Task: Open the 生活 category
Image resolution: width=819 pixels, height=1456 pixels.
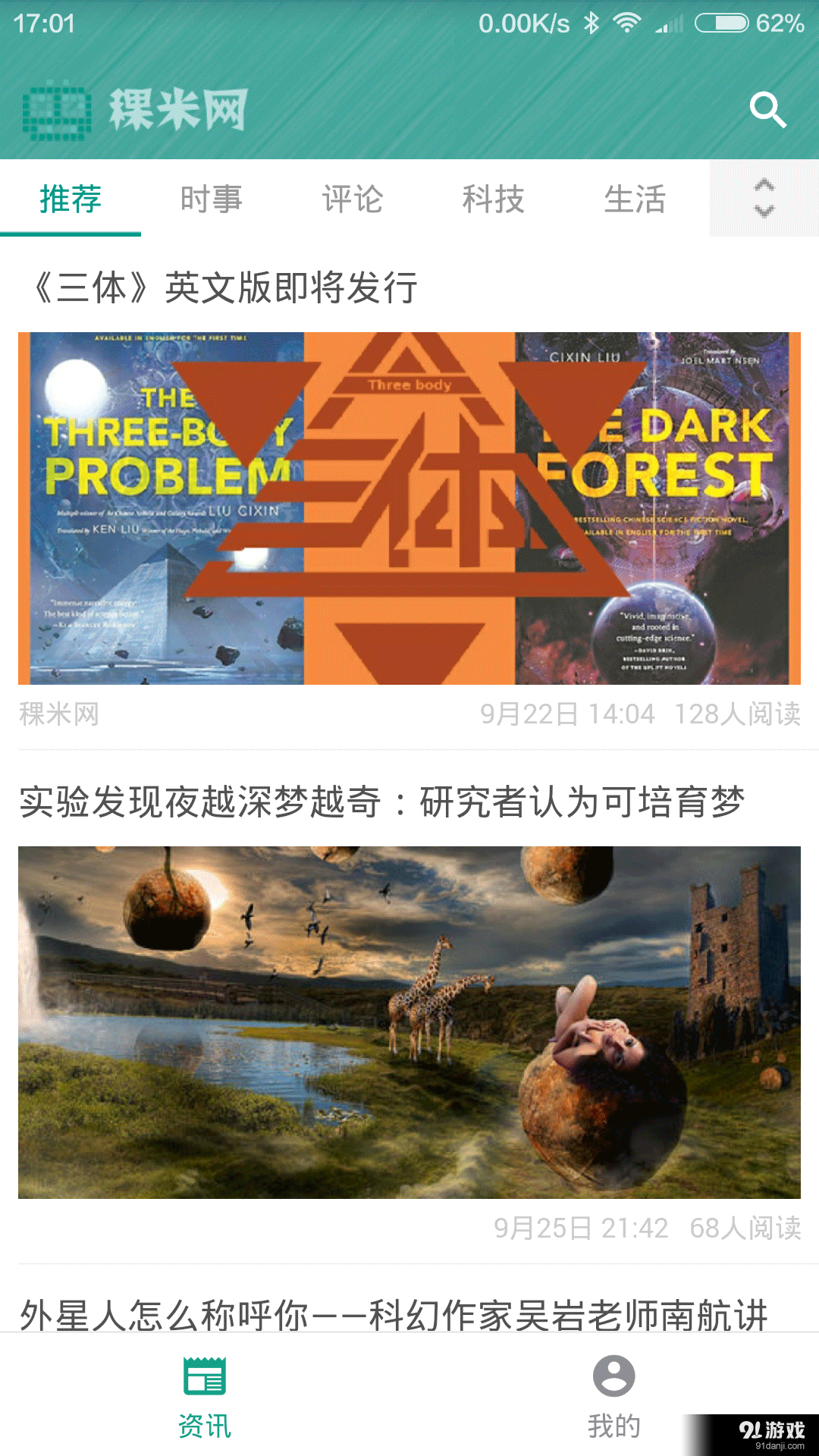Action: click(x=637, y=199)
